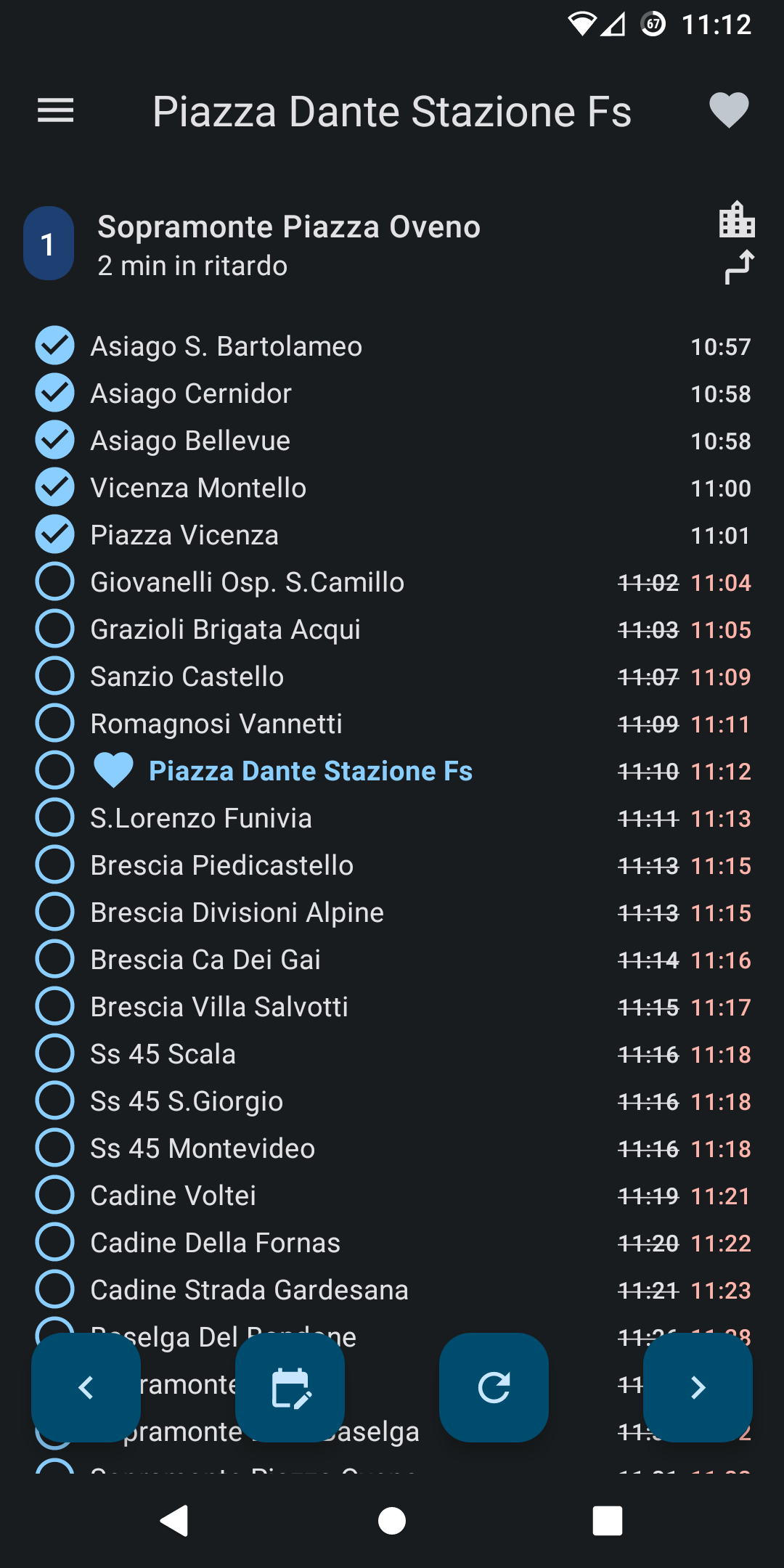Select the Brescia Ca Dei Gai stop

tap(205, 960)
